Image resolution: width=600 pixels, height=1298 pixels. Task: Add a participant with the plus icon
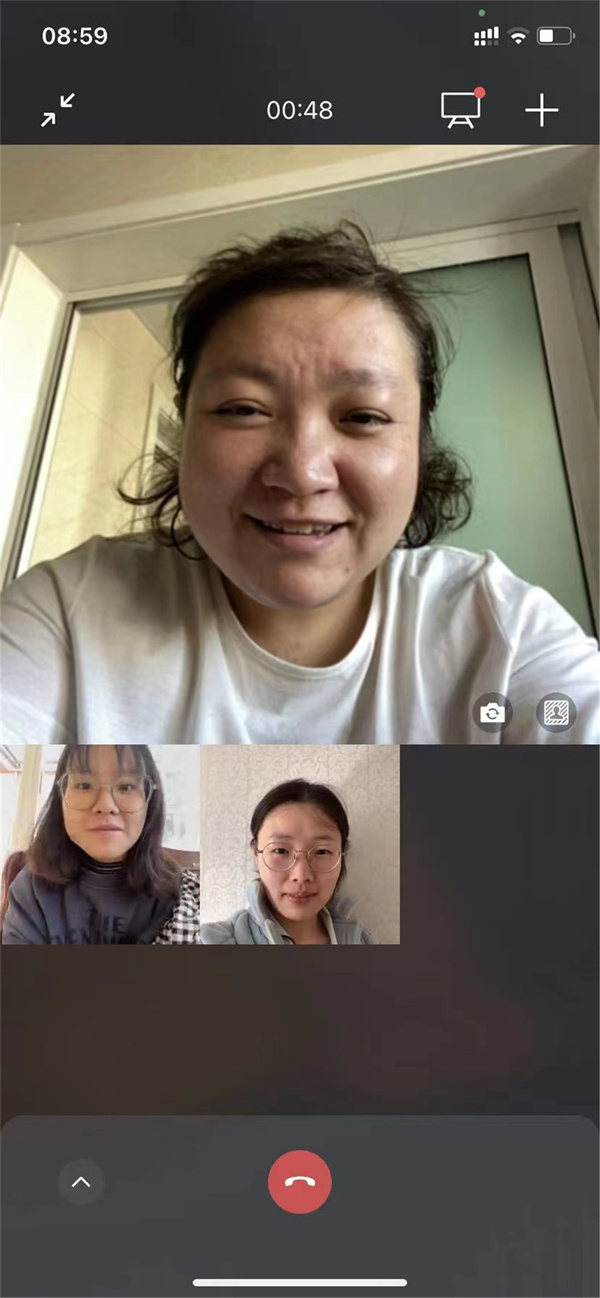tap(542, 110)
